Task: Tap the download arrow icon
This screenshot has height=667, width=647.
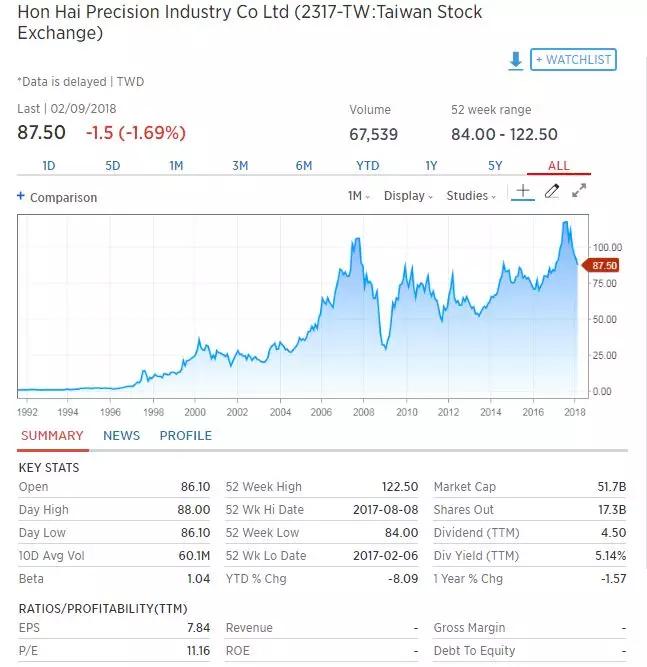Action: point(516,61)
